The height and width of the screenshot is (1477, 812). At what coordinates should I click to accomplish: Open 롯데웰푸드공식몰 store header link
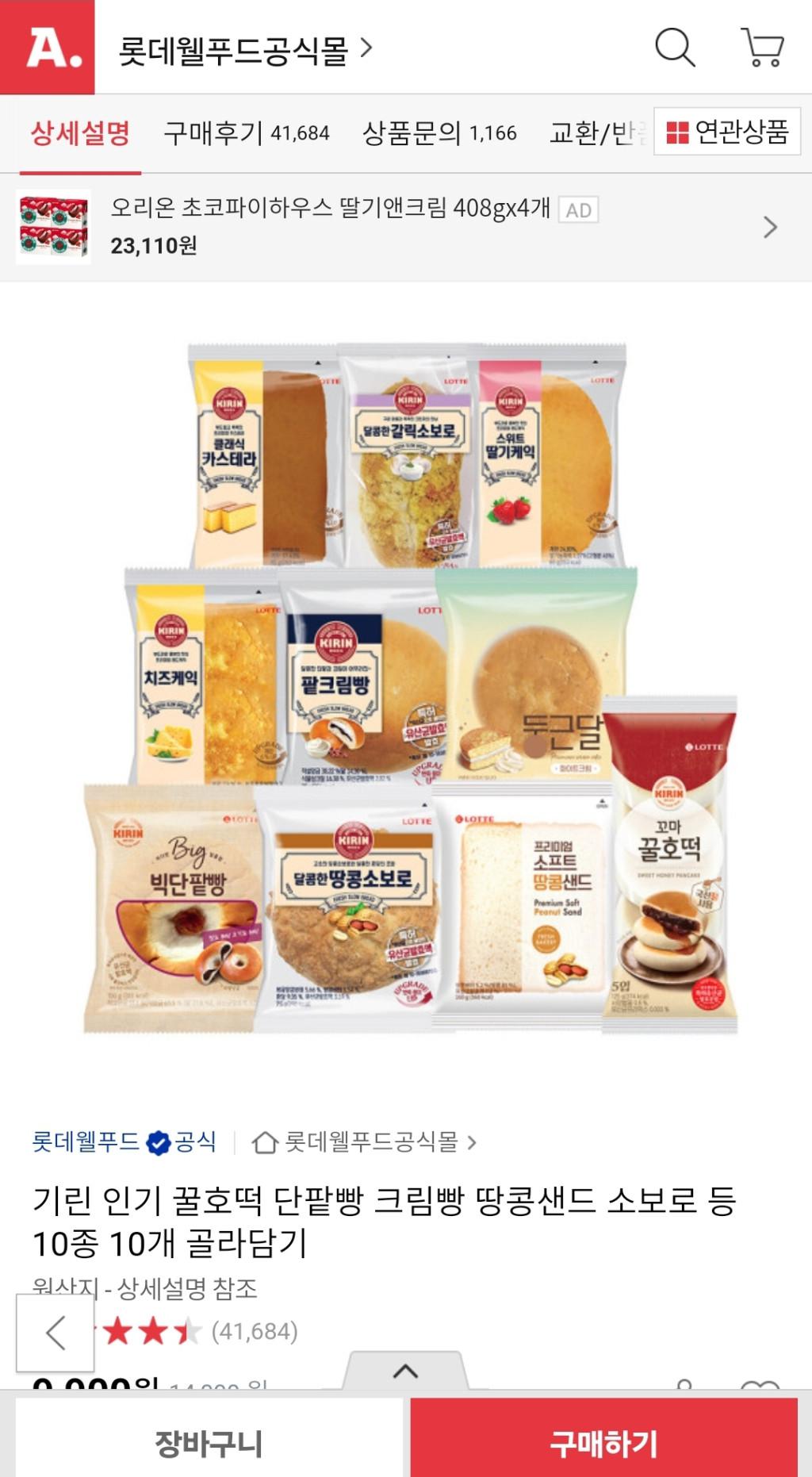(x=244, y=50)
